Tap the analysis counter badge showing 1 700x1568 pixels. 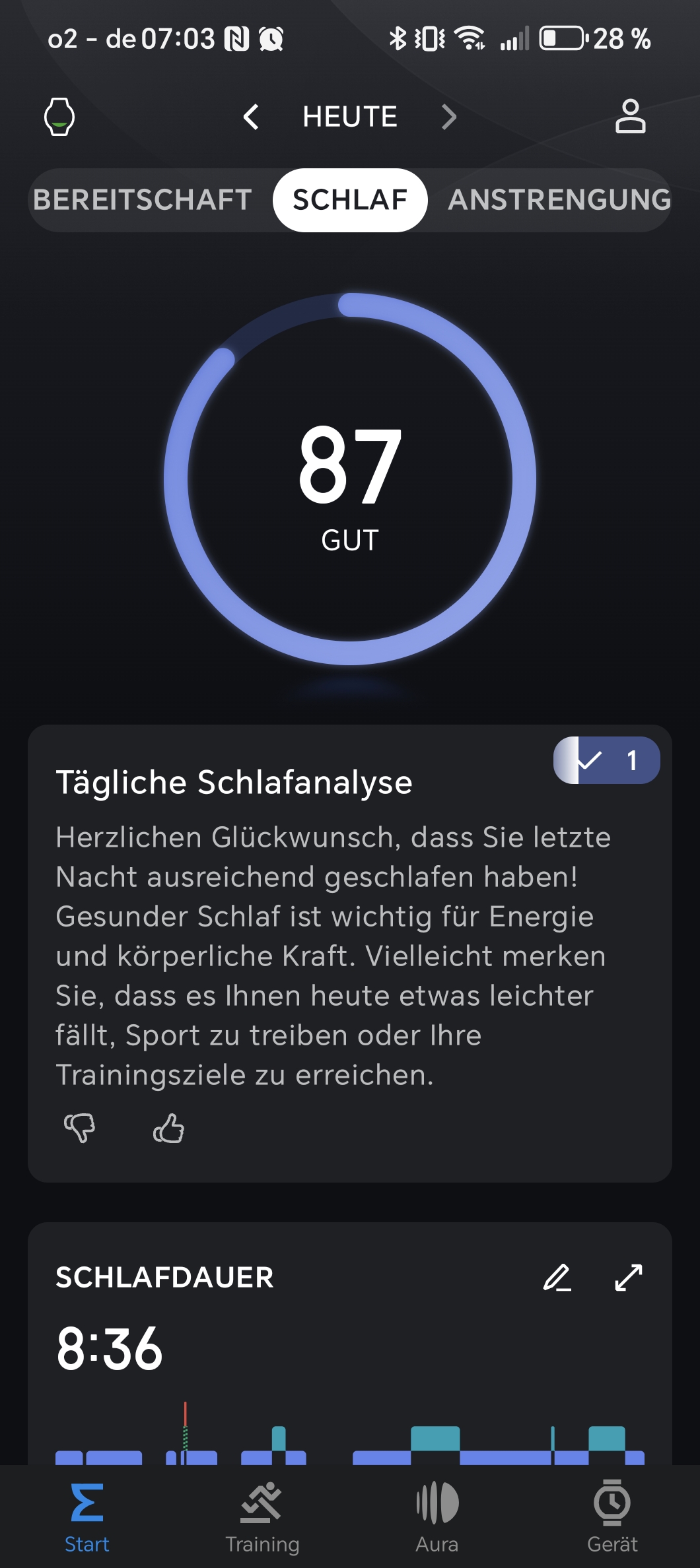tap(607, 760)
